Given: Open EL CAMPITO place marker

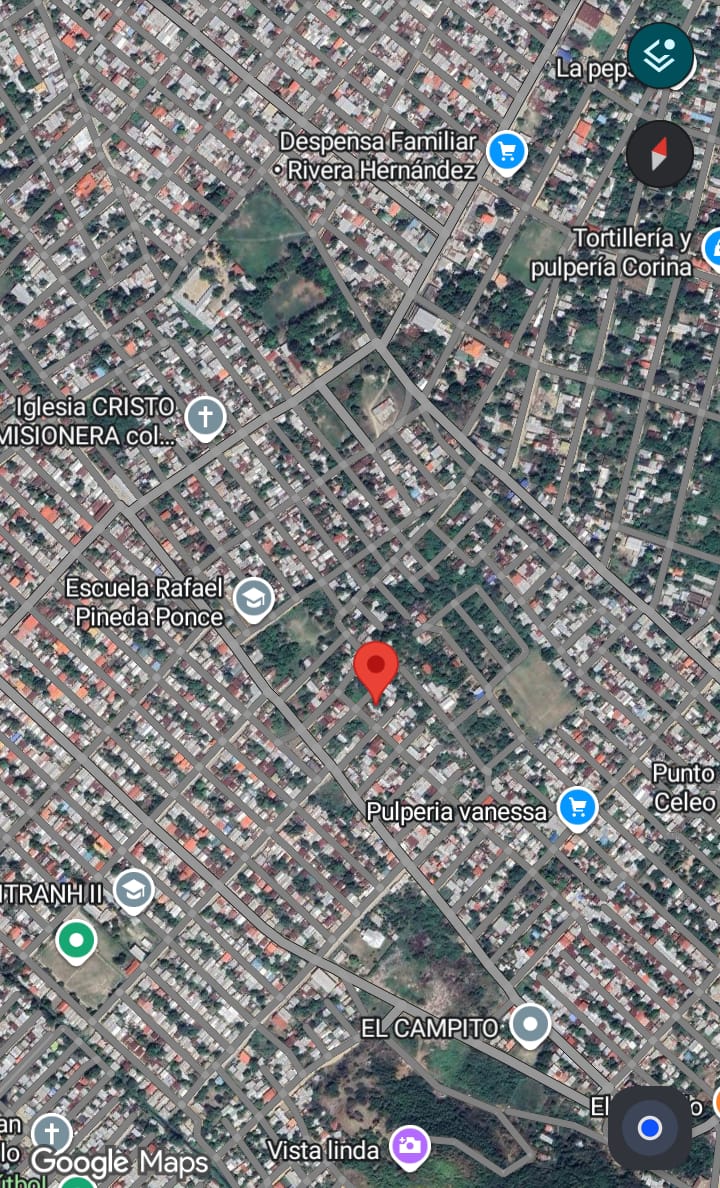Looking at the screenshot, I should point(530,1025).
